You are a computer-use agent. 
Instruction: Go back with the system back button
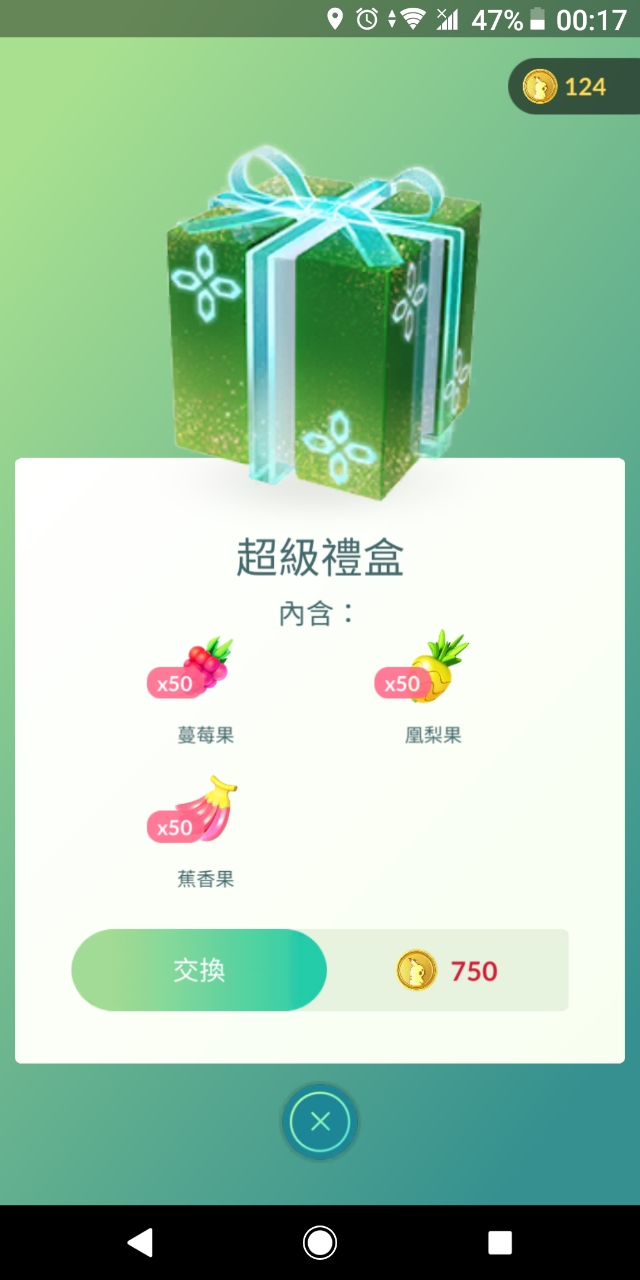tap(140, 1242)
